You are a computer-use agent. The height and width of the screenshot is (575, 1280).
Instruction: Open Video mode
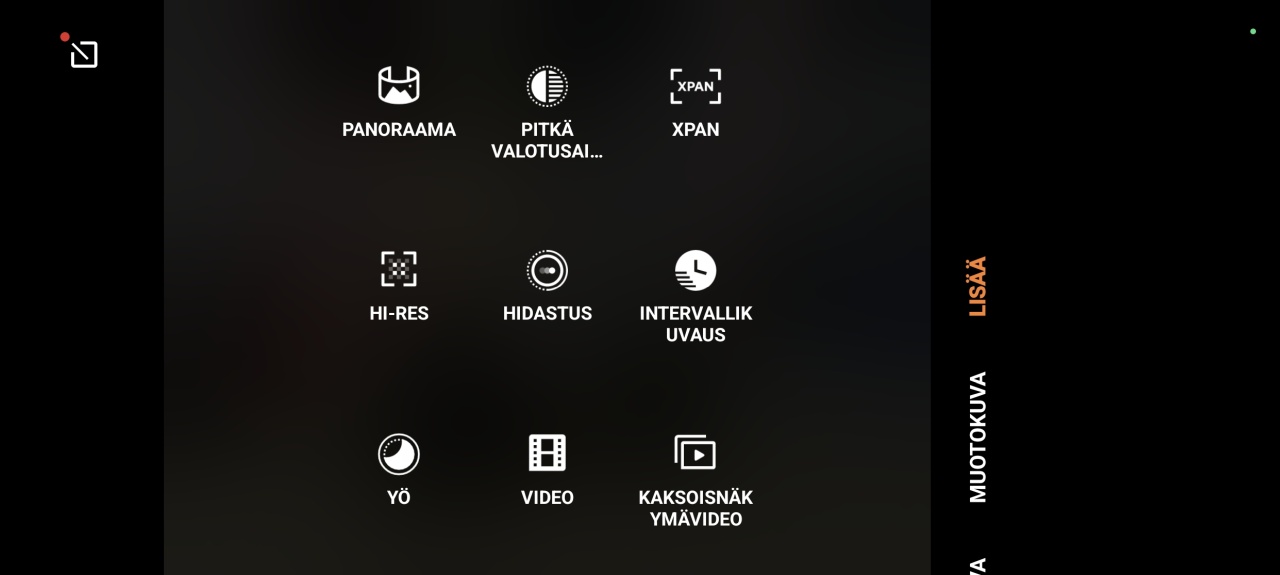[547, 468]
